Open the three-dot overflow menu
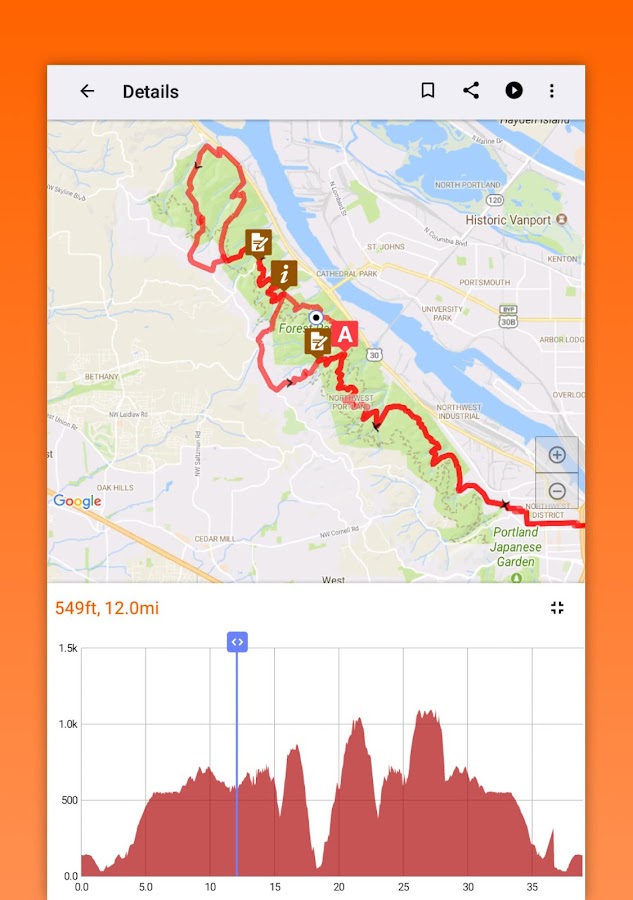Viewport: 633px width, 900px height. [552, 91]
